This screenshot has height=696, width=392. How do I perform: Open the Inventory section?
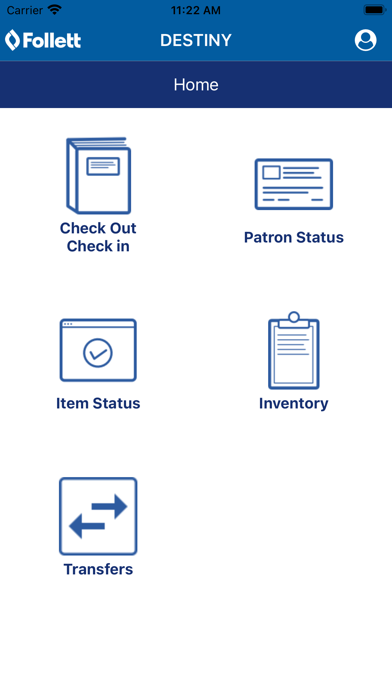coord(293,361)
